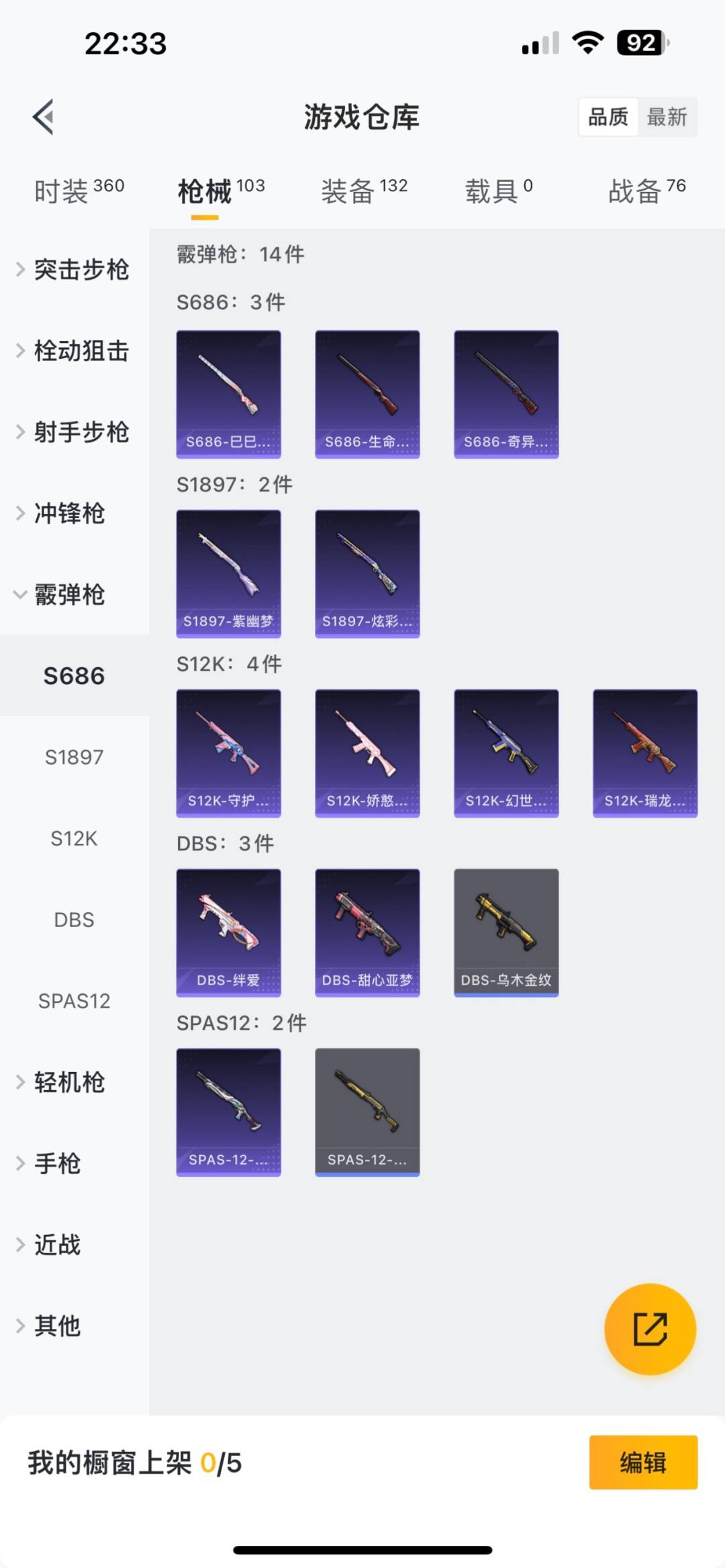The image size is (725, 1568).
Task: Jump to DBS in the side list
Action: point(74,920)
